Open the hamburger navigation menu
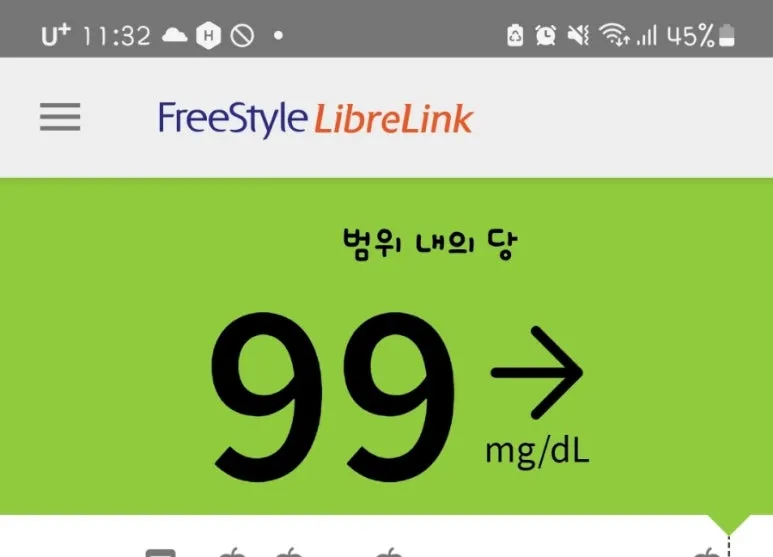773x557 pixels. [60, 118]
